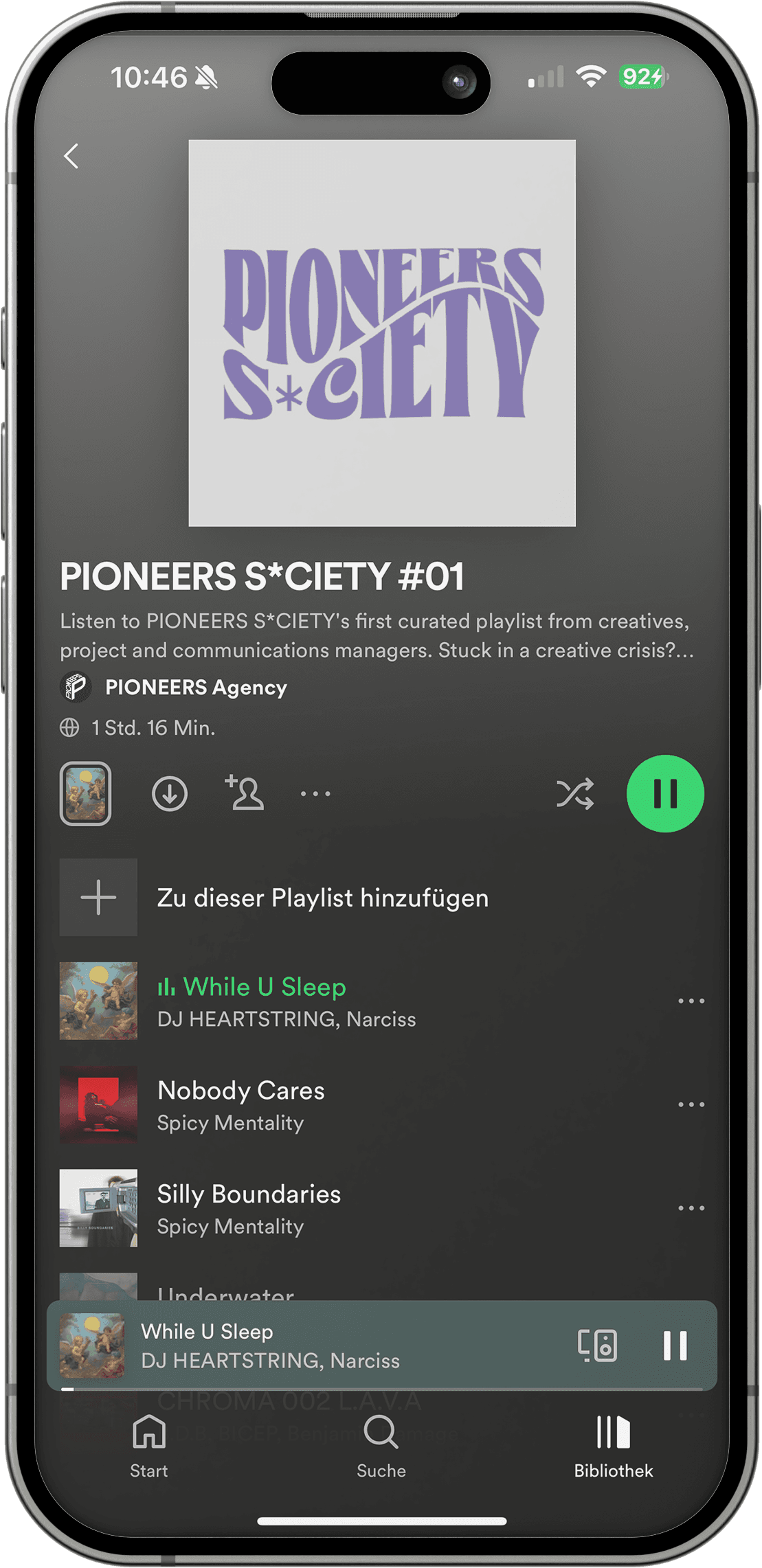Open options for While U Sleep

(691, 1001)
